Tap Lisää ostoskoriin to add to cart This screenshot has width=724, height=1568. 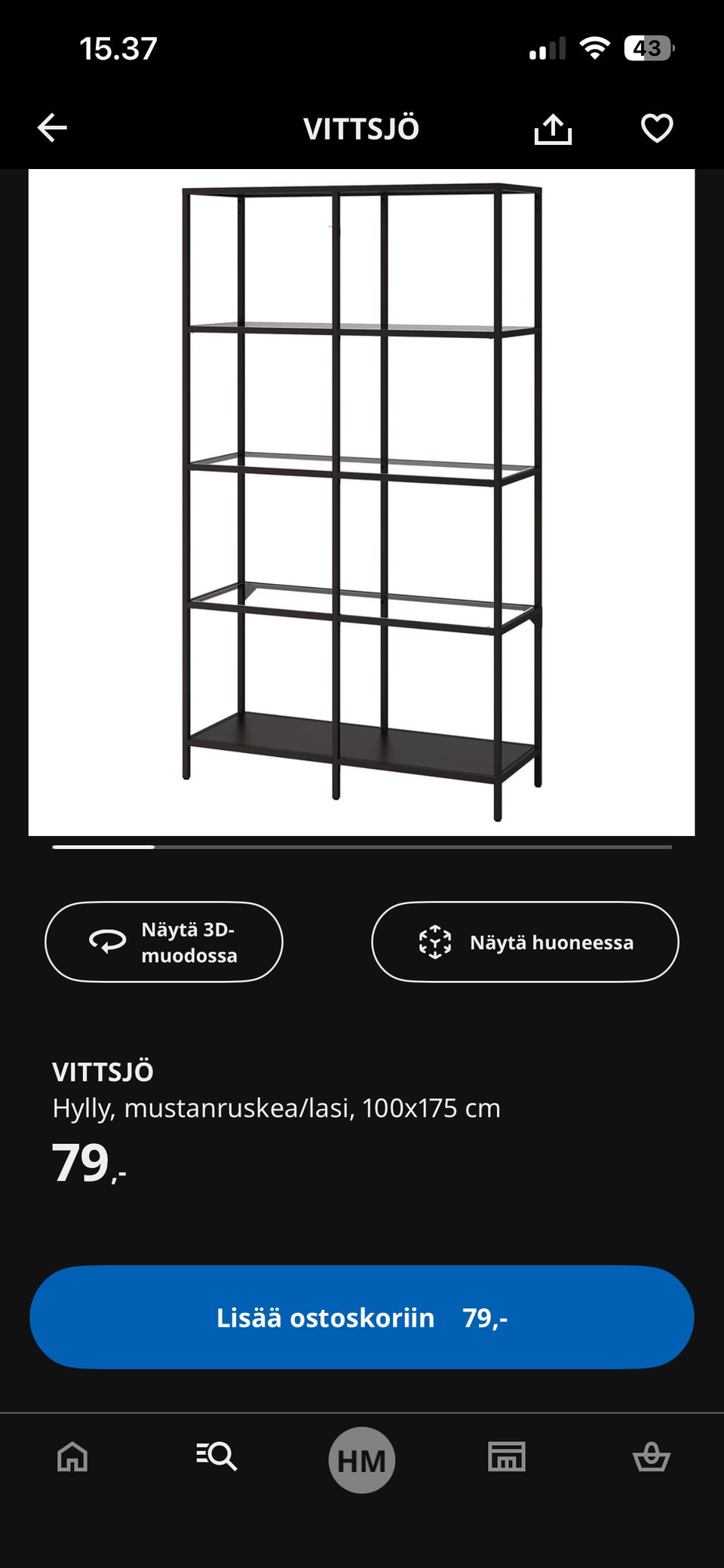(361, 1317)
